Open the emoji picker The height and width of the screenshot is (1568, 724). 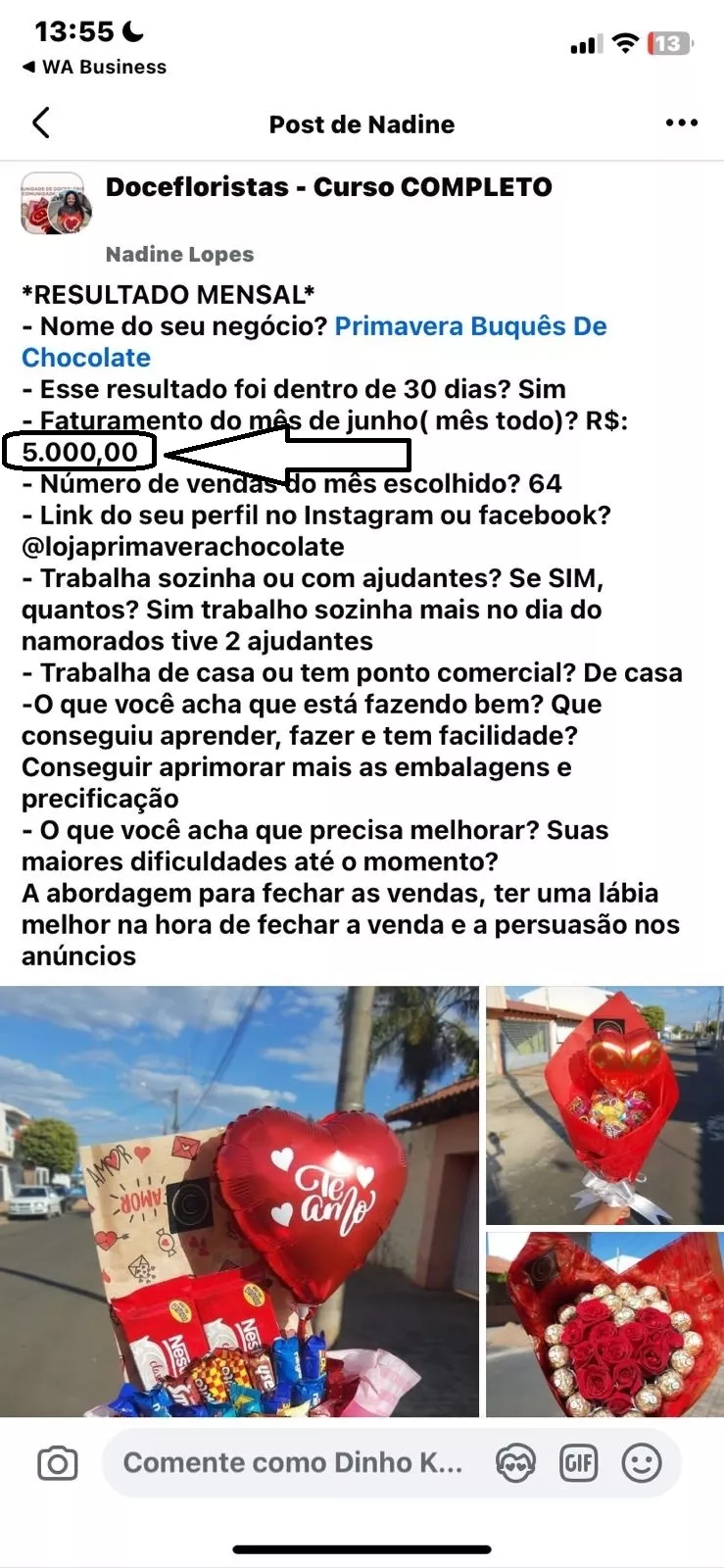click(x=642, y=1463)
